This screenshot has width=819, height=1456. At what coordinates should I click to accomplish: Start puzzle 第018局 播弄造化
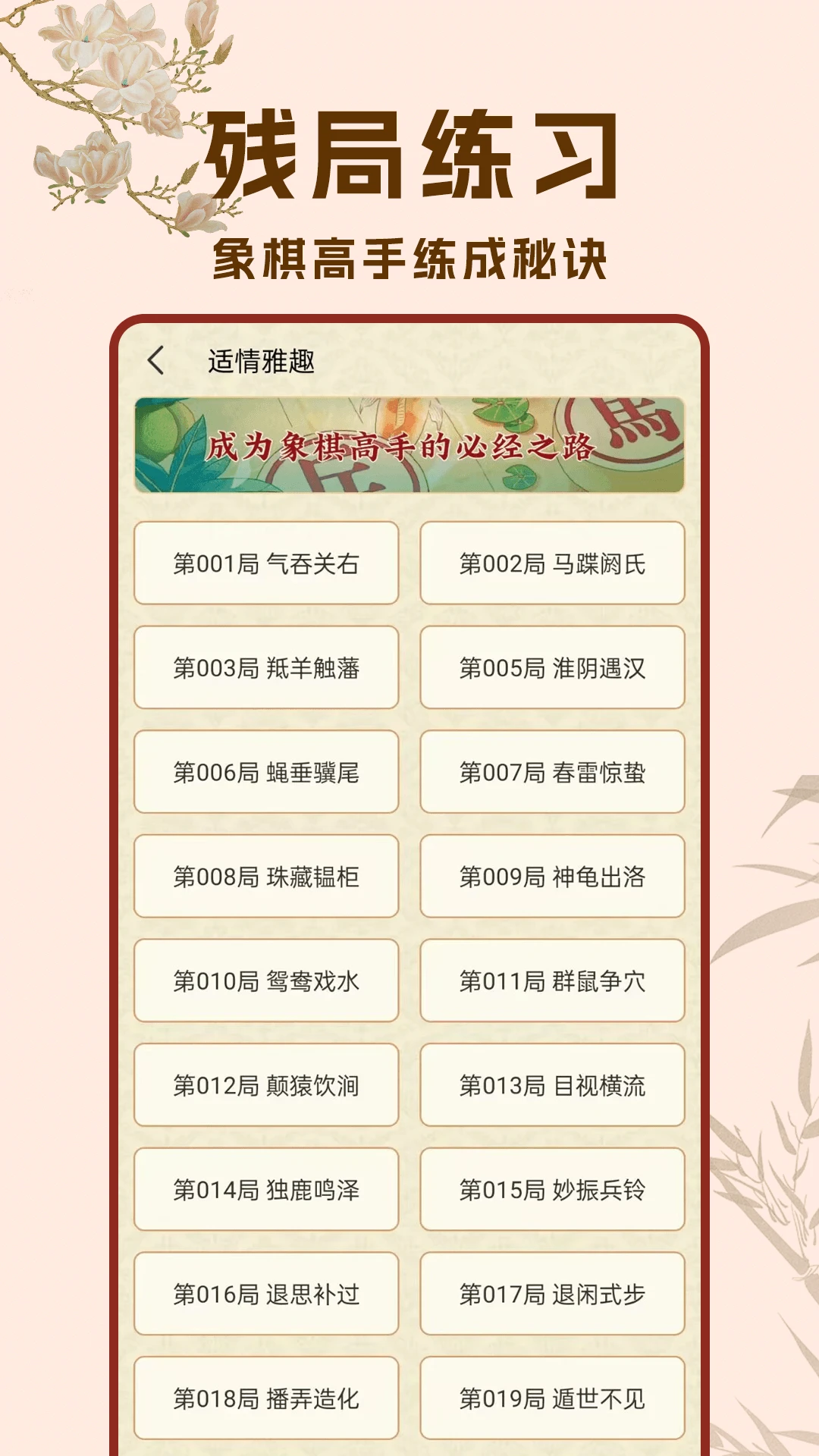266,1399
